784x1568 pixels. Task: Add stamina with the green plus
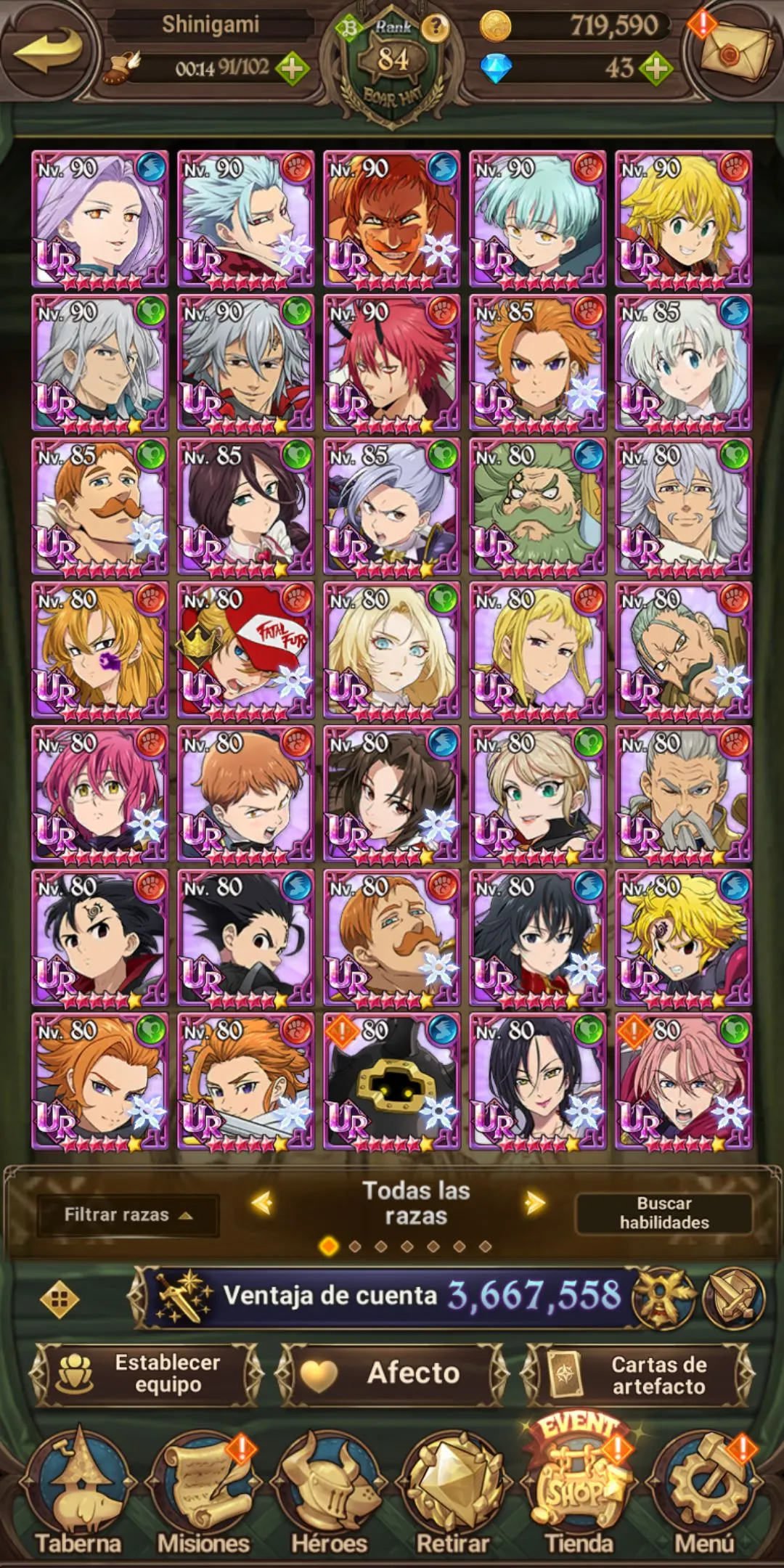pyautogui.click(x=292, y=69)
